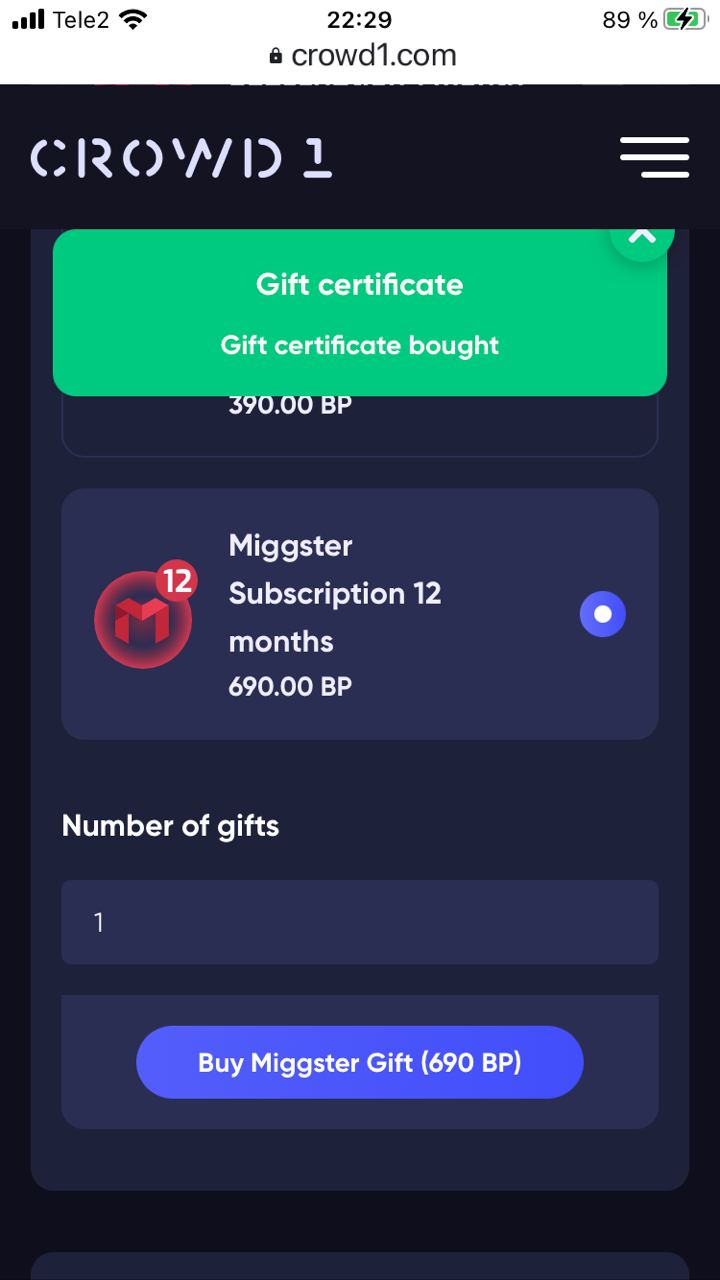The height and width of the screenshot is (1280, 720).
Task: Edit the Number of gifts field
Action: [x=360, y=922]
